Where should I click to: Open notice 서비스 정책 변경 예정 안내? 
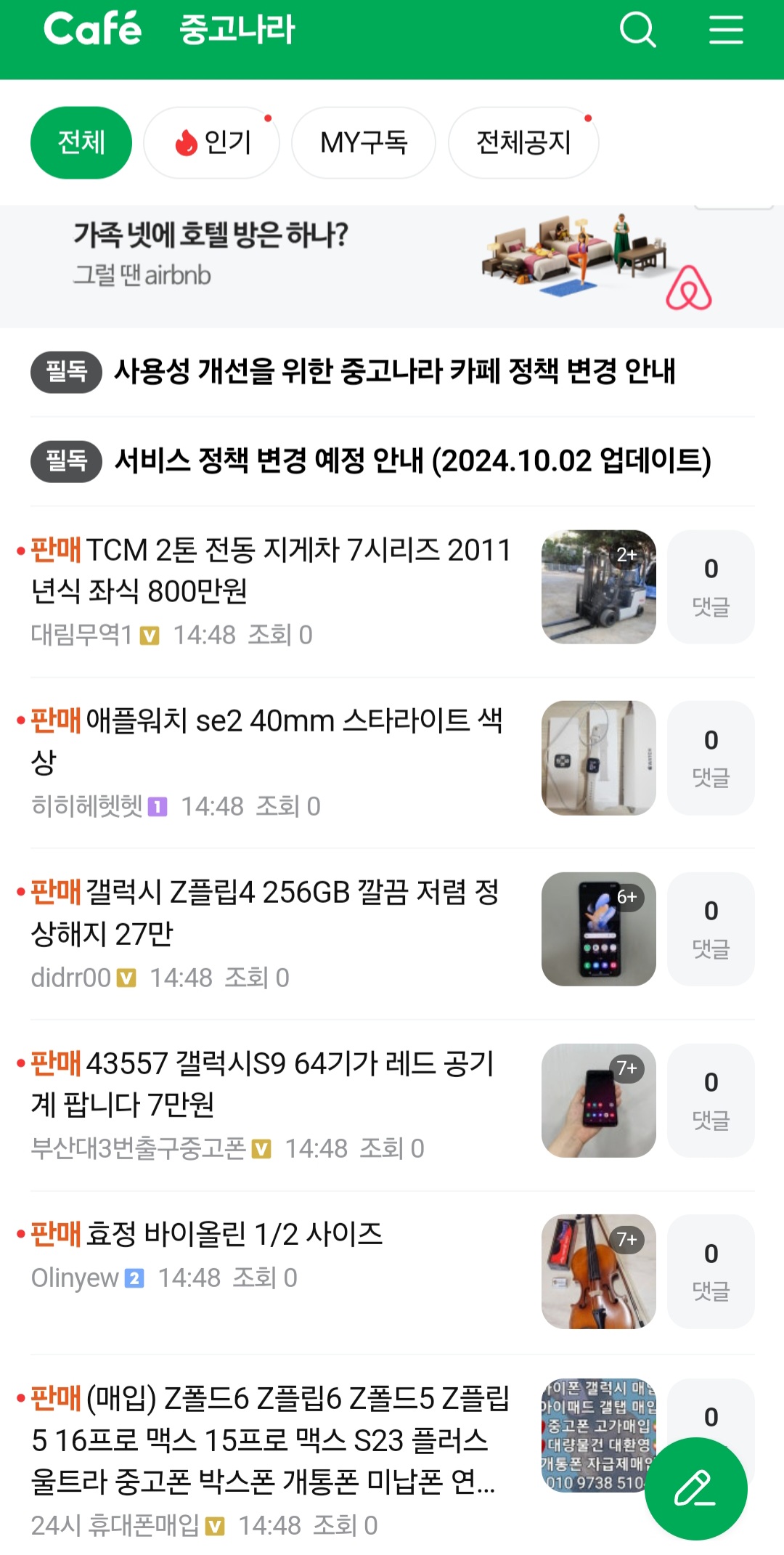[412, 460]
